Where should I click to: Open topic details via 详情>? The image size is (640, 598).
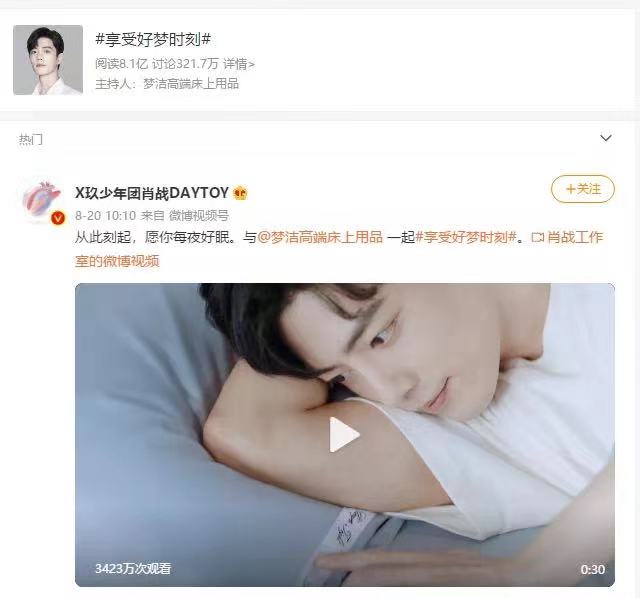(238, 63)
